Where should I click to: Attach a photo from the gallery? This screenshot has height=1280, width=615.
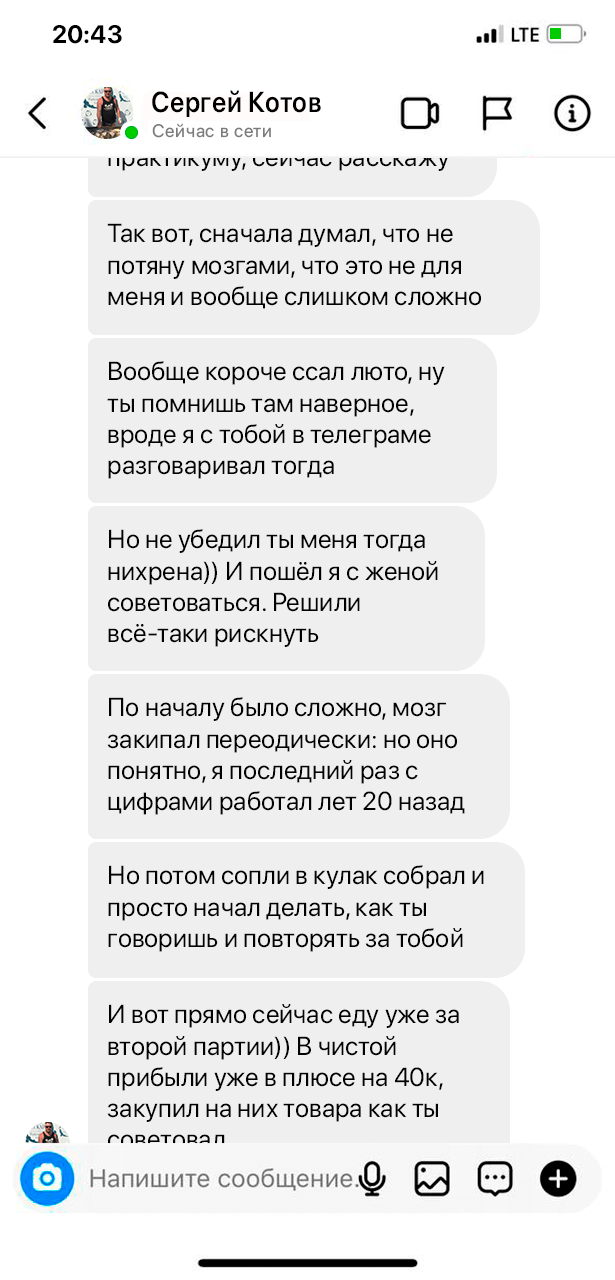coord(432,1179)
